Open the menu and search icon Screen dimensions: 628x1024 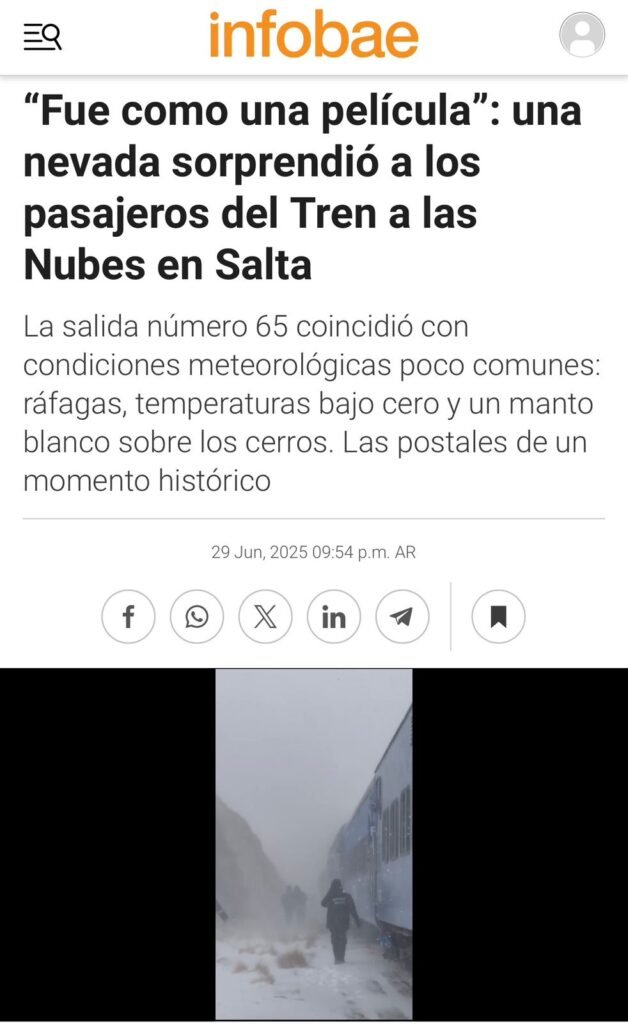(43, 37)
